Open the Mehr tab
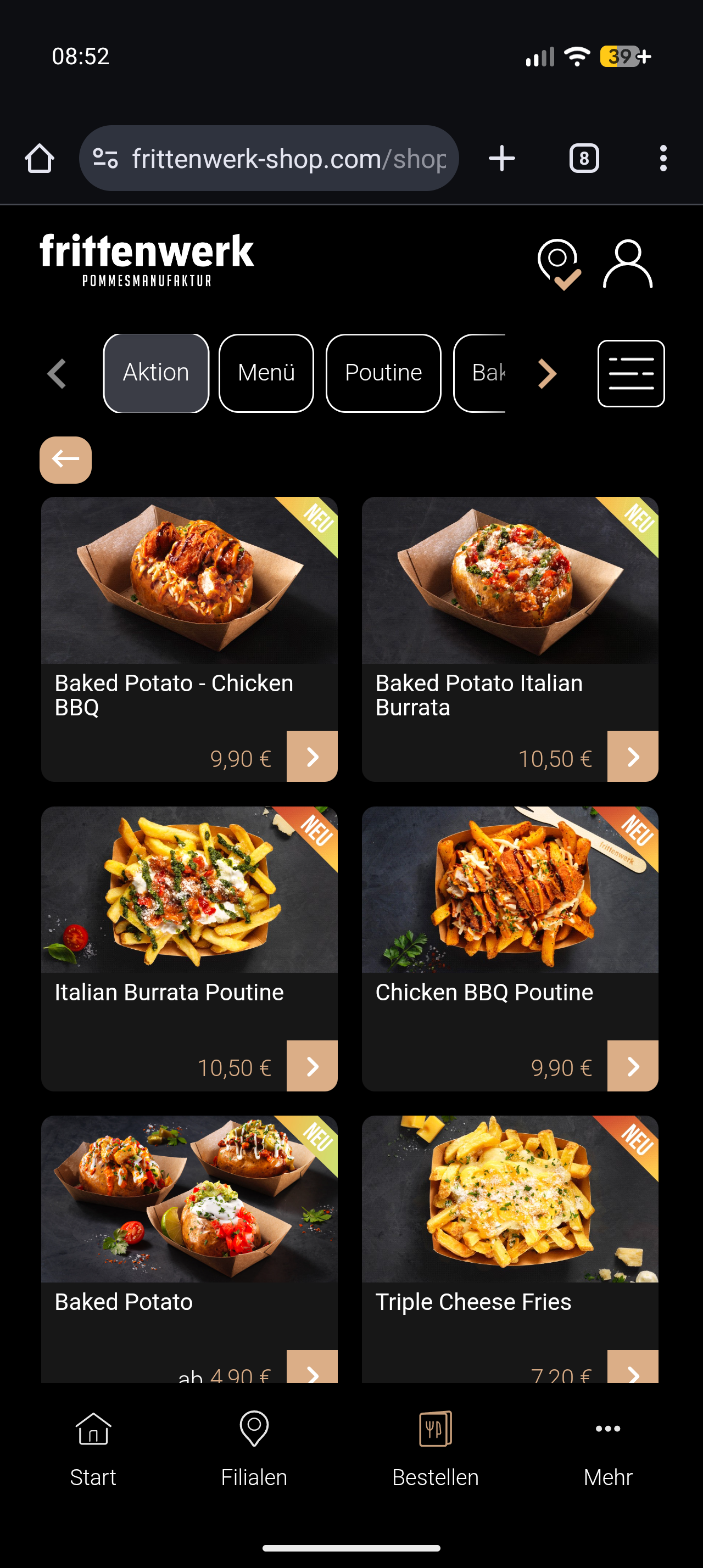The width and height of the screenshot is (703, 1568). tap(607, 1449)
